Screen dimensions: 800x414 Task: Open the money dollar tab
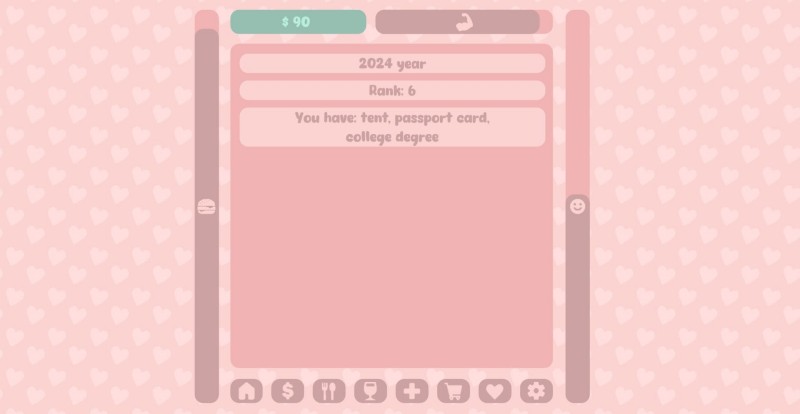288,391
